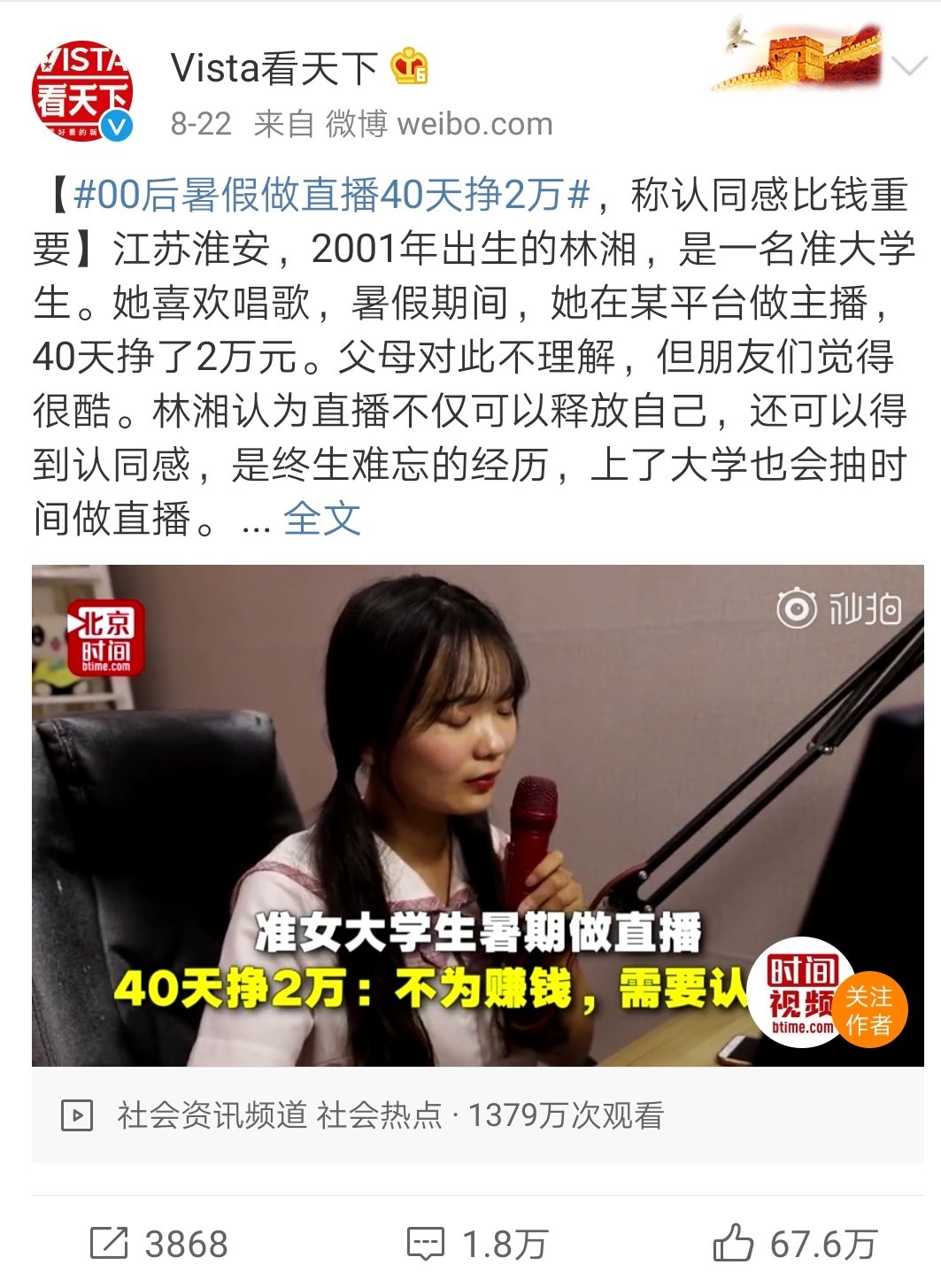
Task: Expand the post options chevron
Action: (909, 66)
